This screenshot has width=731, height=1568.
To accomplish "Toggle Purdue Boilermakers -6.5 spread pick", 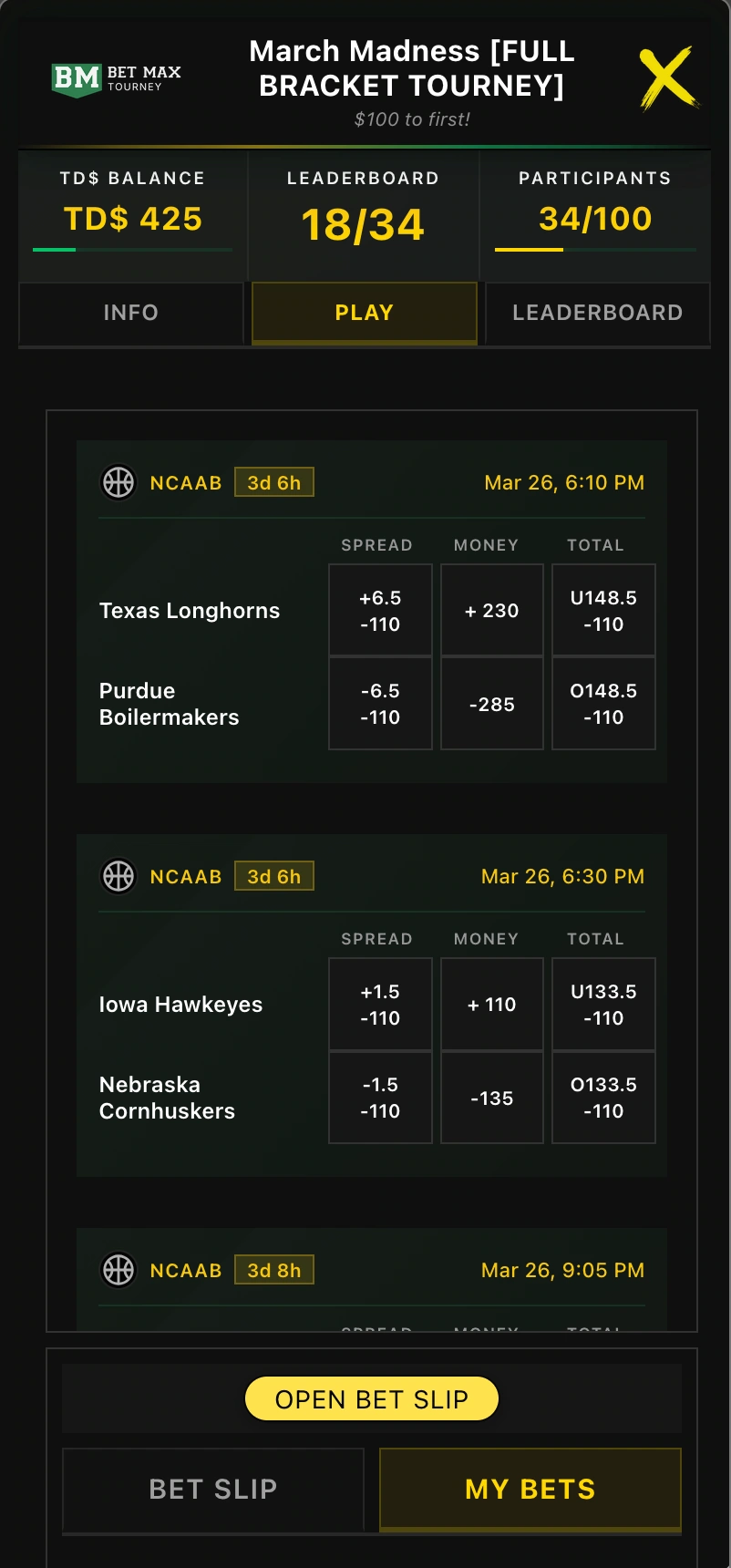I will click(380, 704).
